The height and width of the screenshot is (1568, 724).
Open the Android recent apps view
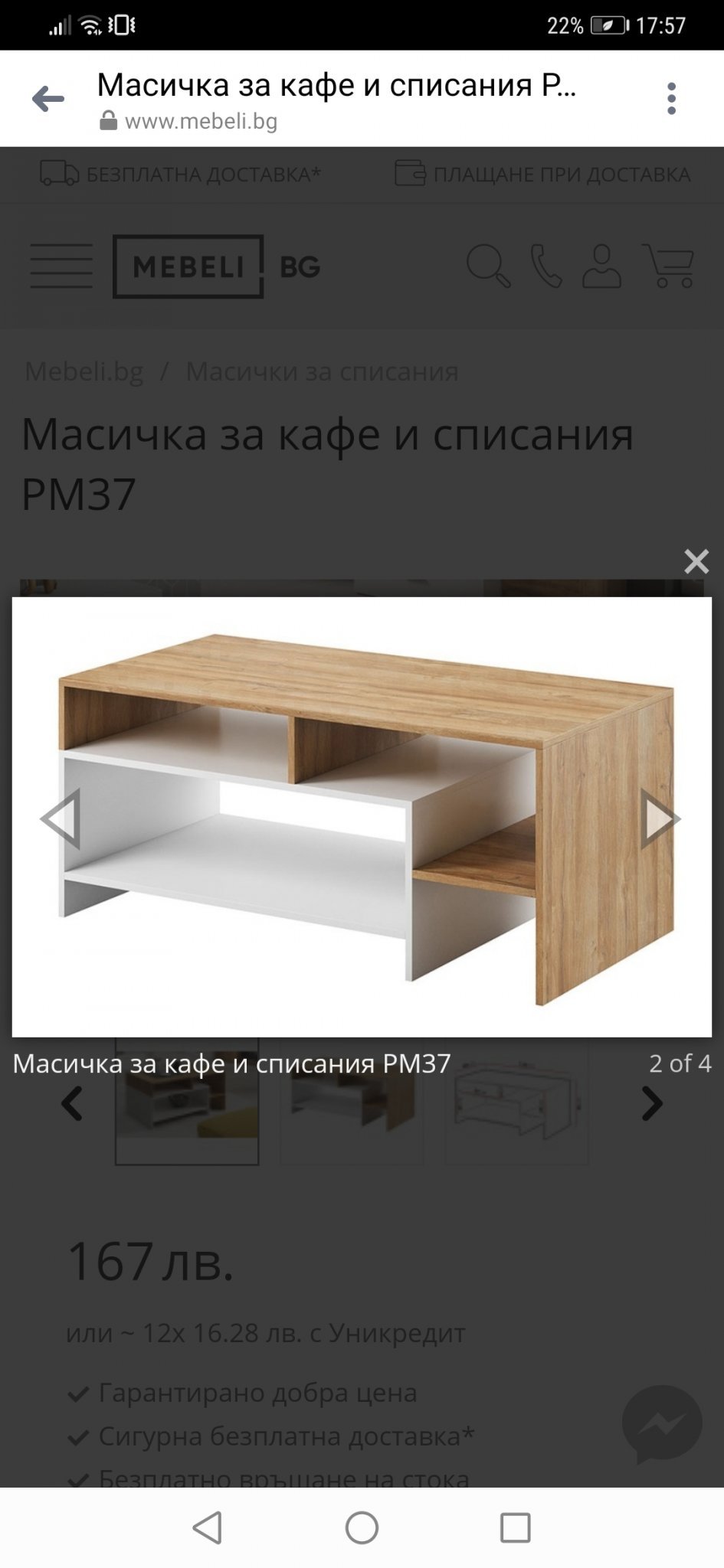(x=515, y=1527)
